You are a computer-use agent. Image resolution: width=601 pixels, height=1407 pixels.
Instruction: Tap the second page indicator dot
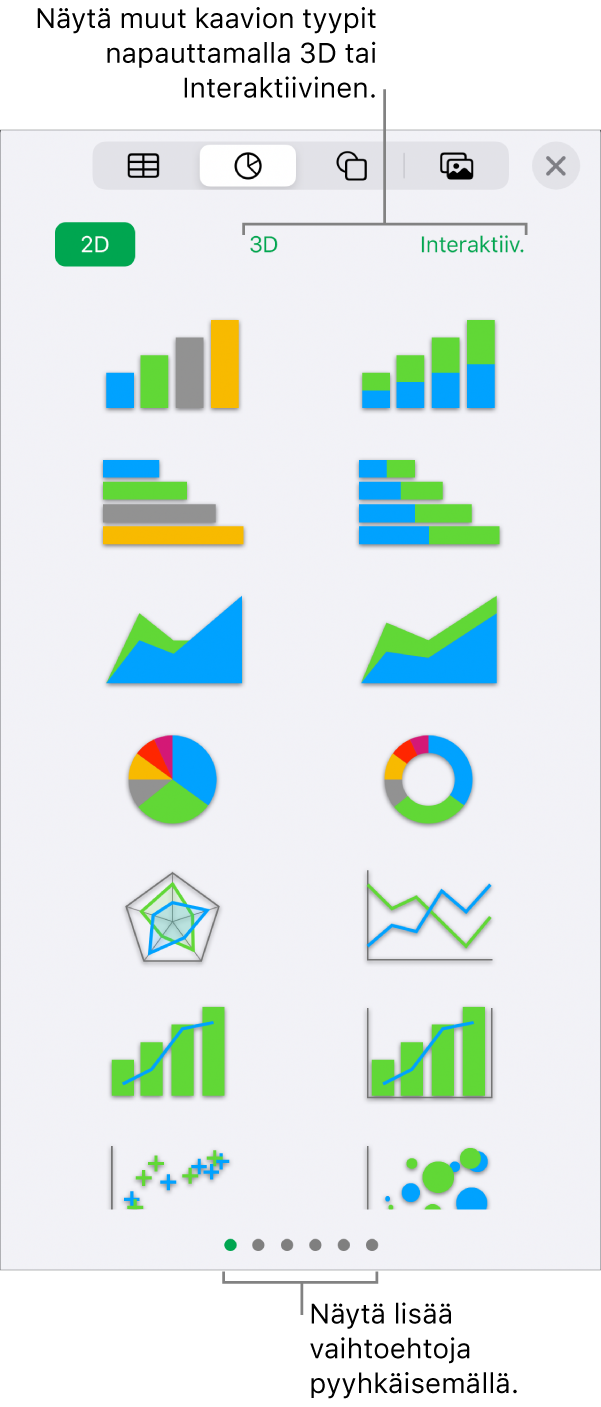pyautogui.click(x=258, y=1245)
